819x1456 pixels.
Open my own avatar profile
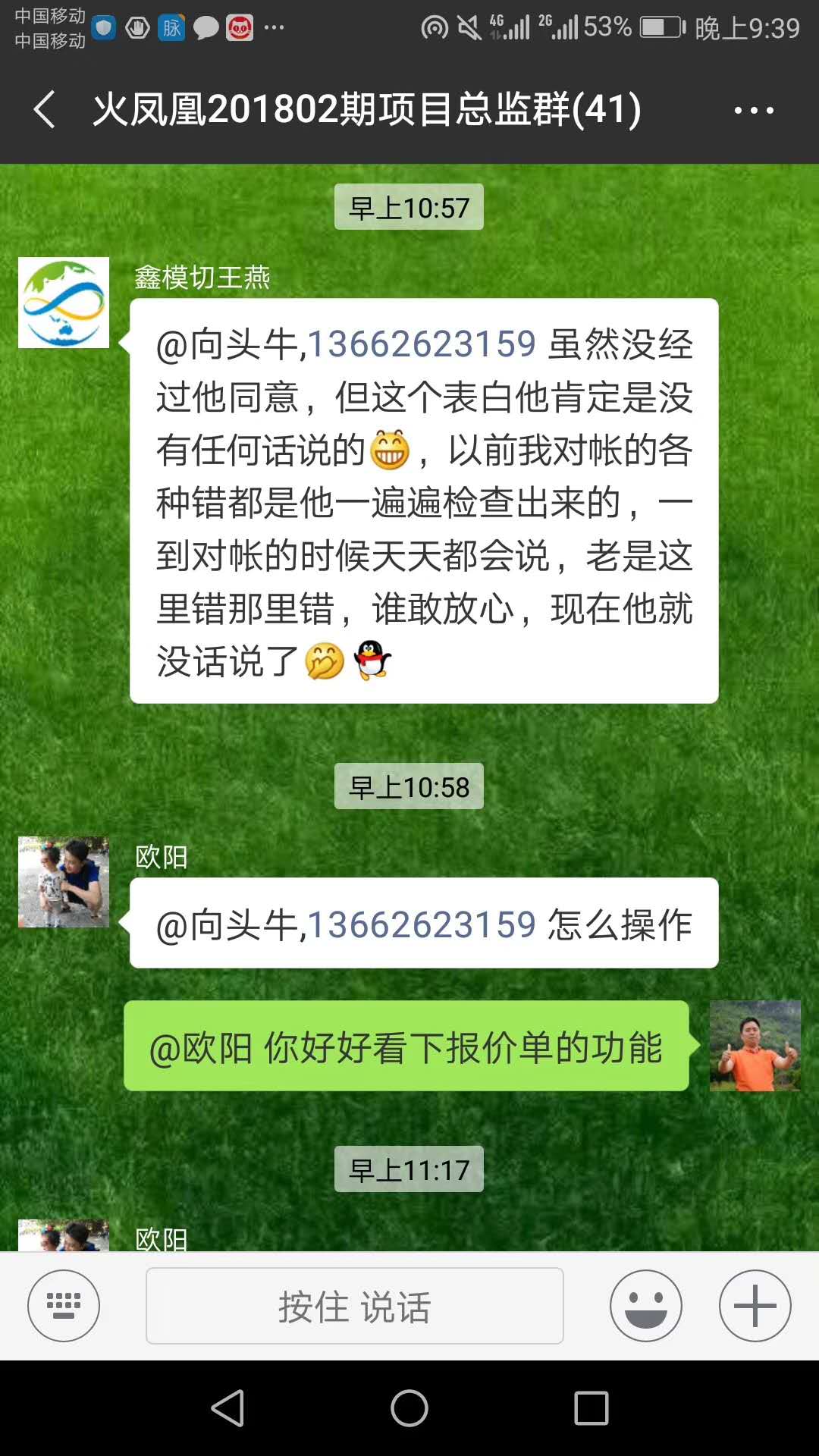tap(755, 1046)
